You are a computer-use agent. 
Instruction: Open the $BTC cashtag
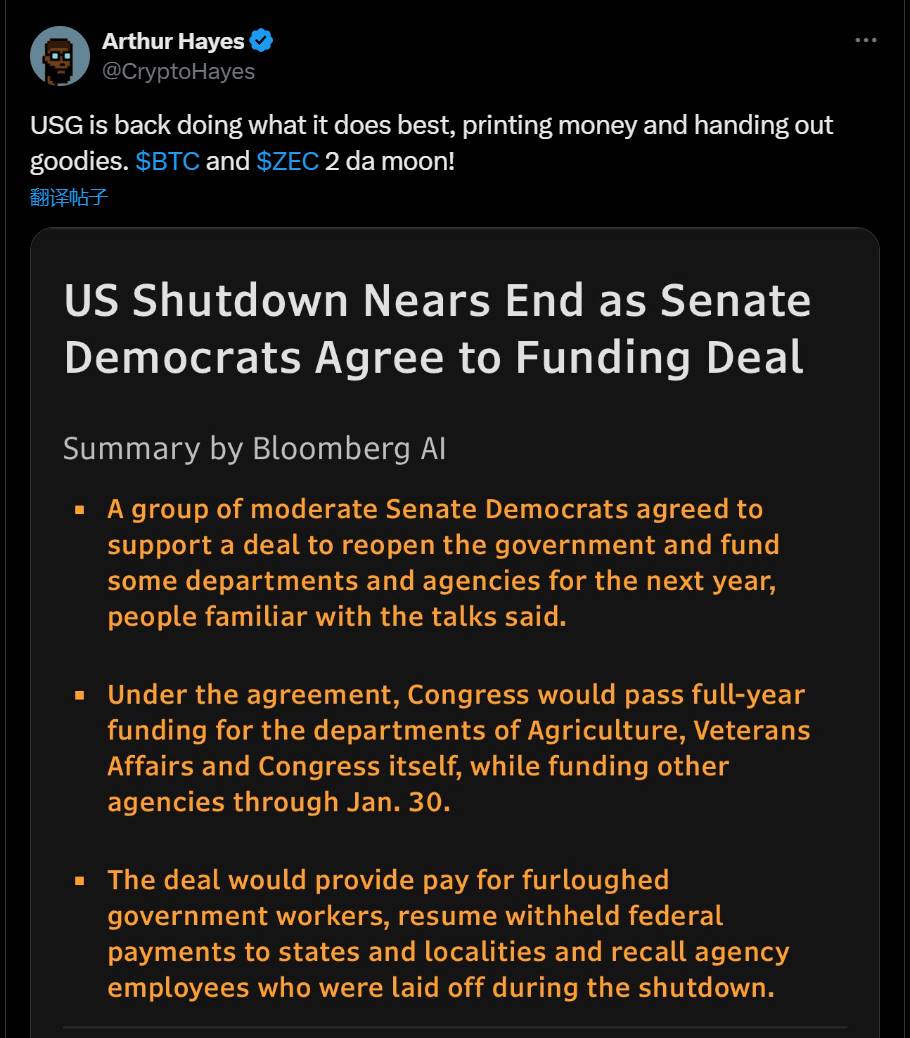click(x=167, y=160)
